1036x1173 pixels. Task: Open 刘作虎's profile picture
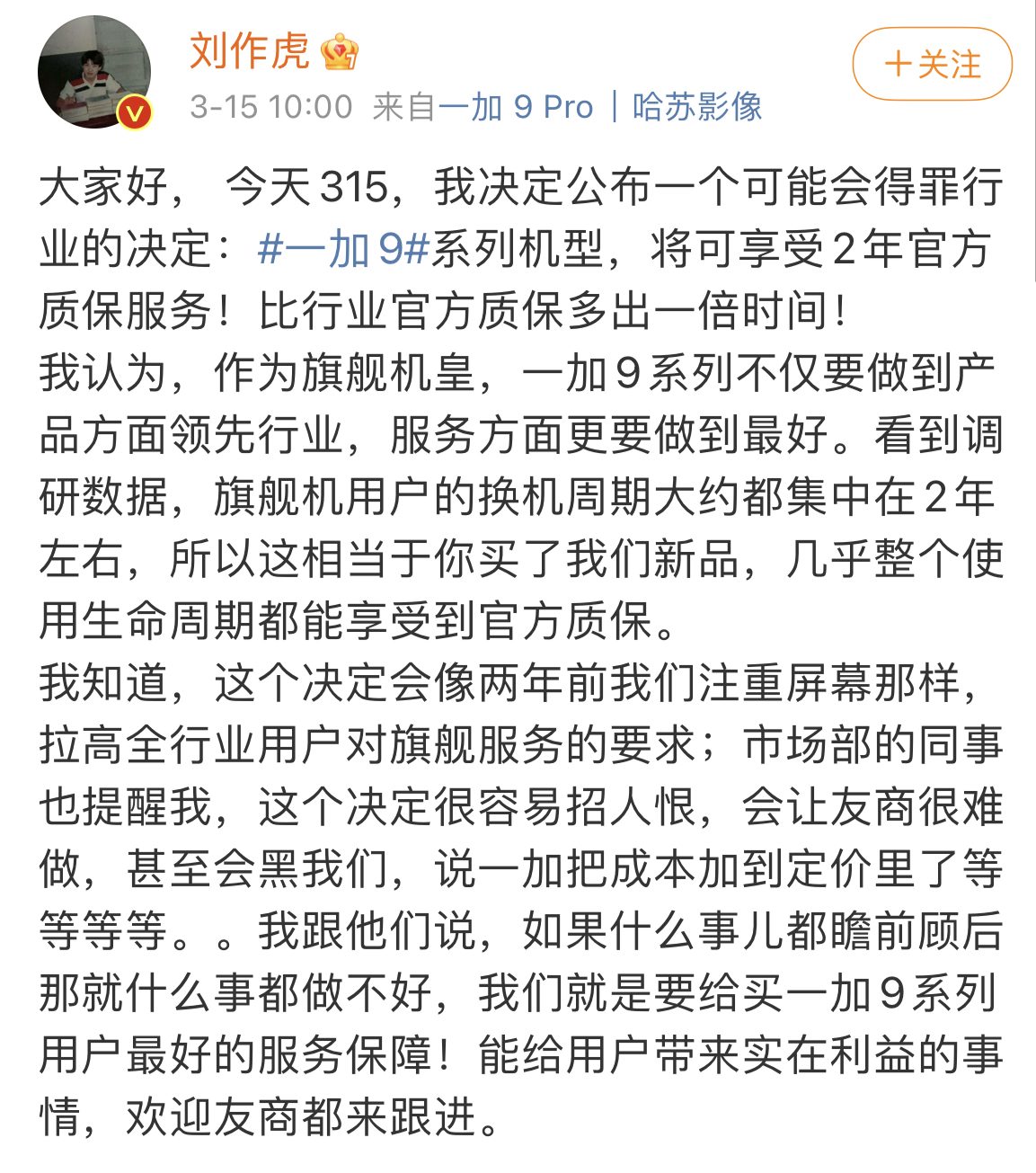click(x=93, y=72)
